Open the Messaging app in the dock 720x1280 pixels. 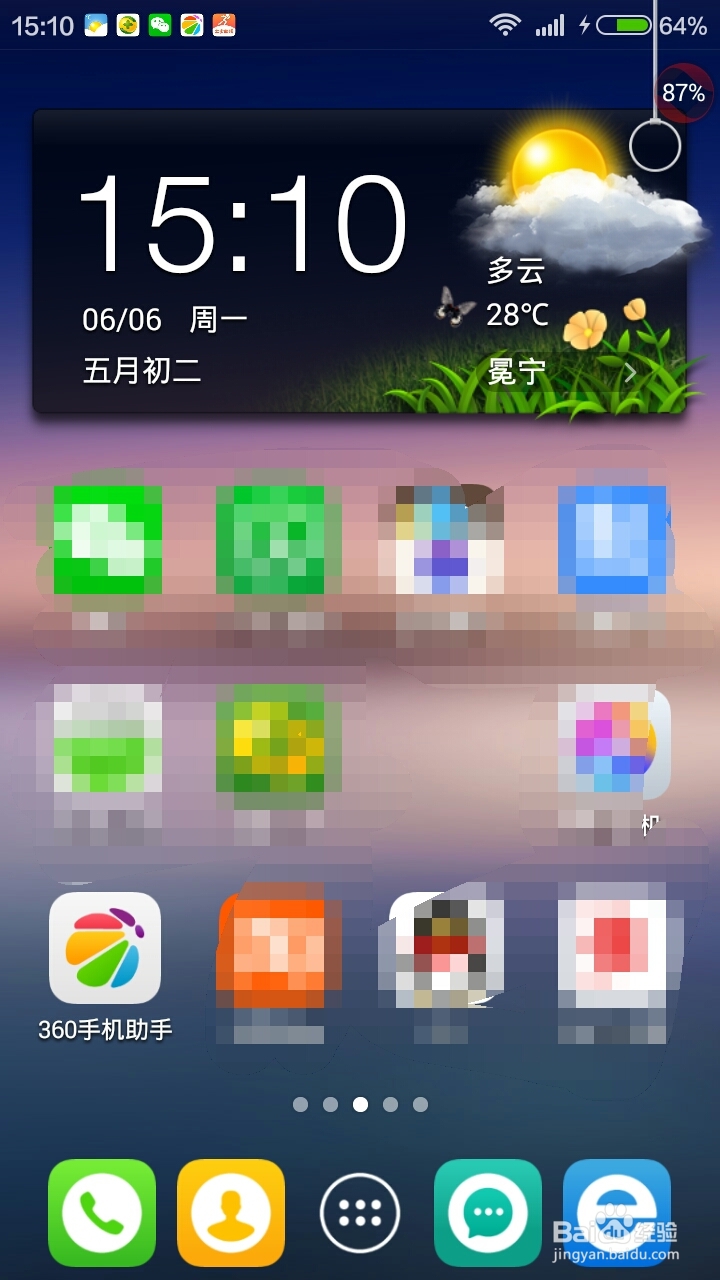(487, 1211)
